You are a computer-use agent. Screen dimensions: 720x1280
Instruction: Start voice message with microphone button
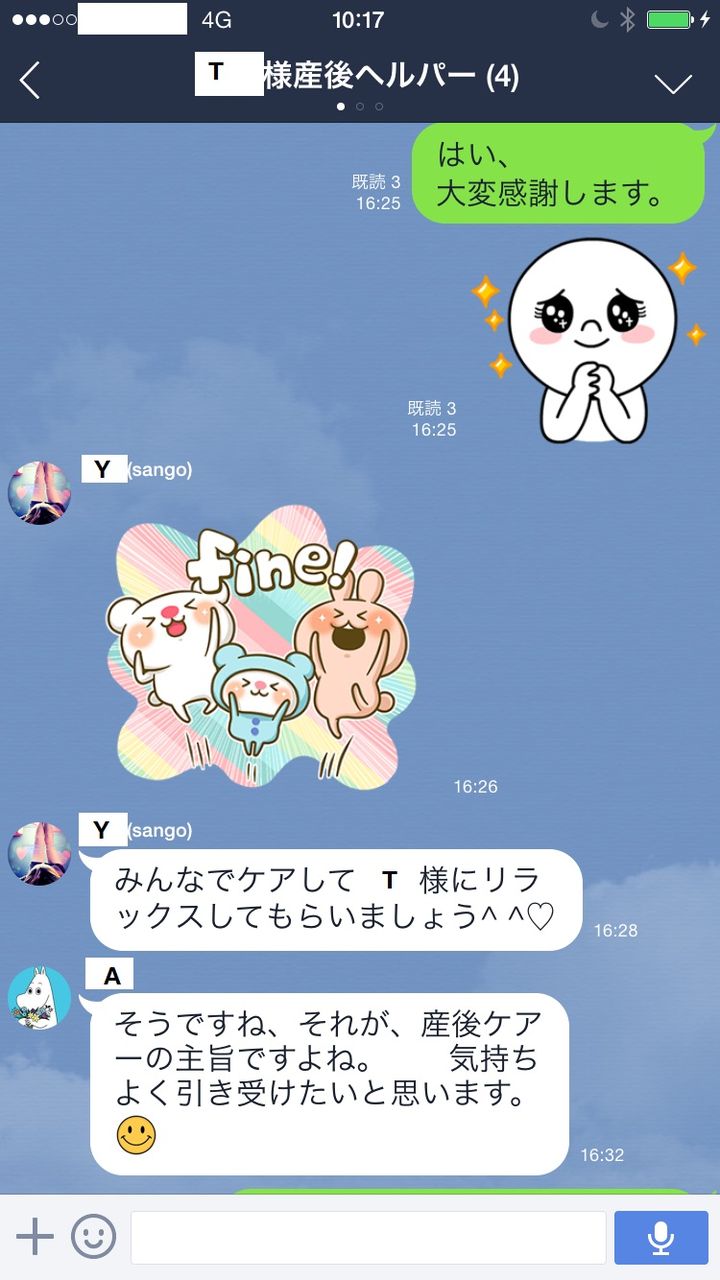[661, 1238]
